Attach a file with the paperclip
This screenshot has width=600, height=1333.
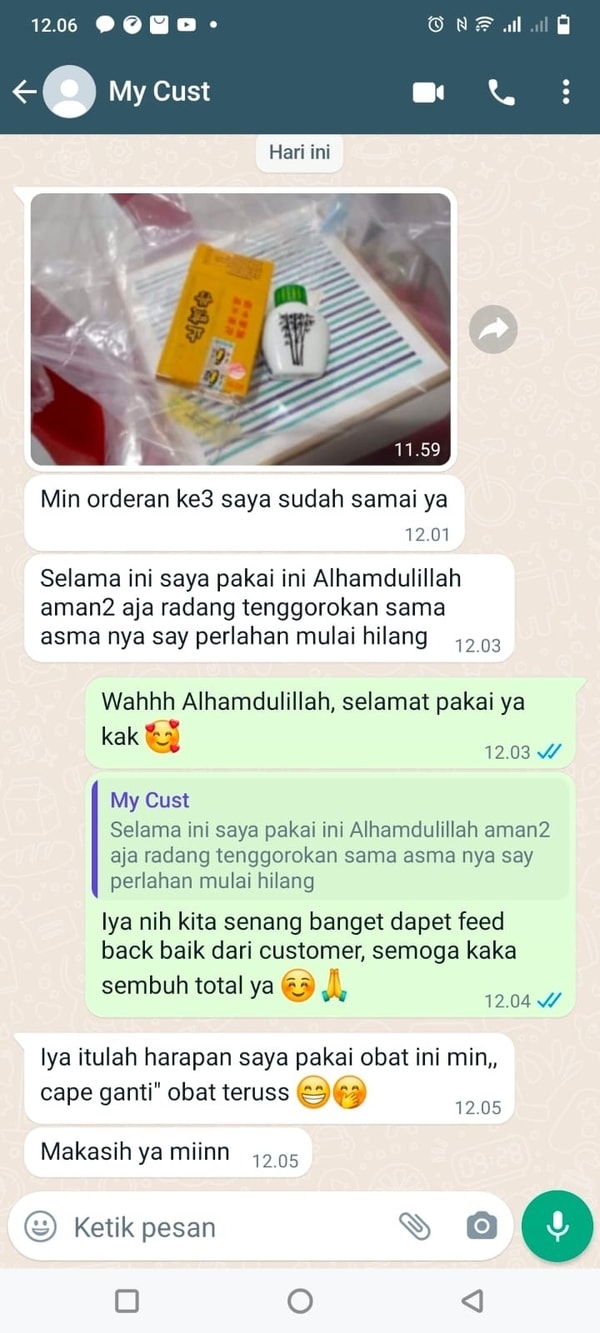[x=414, y=1227]
